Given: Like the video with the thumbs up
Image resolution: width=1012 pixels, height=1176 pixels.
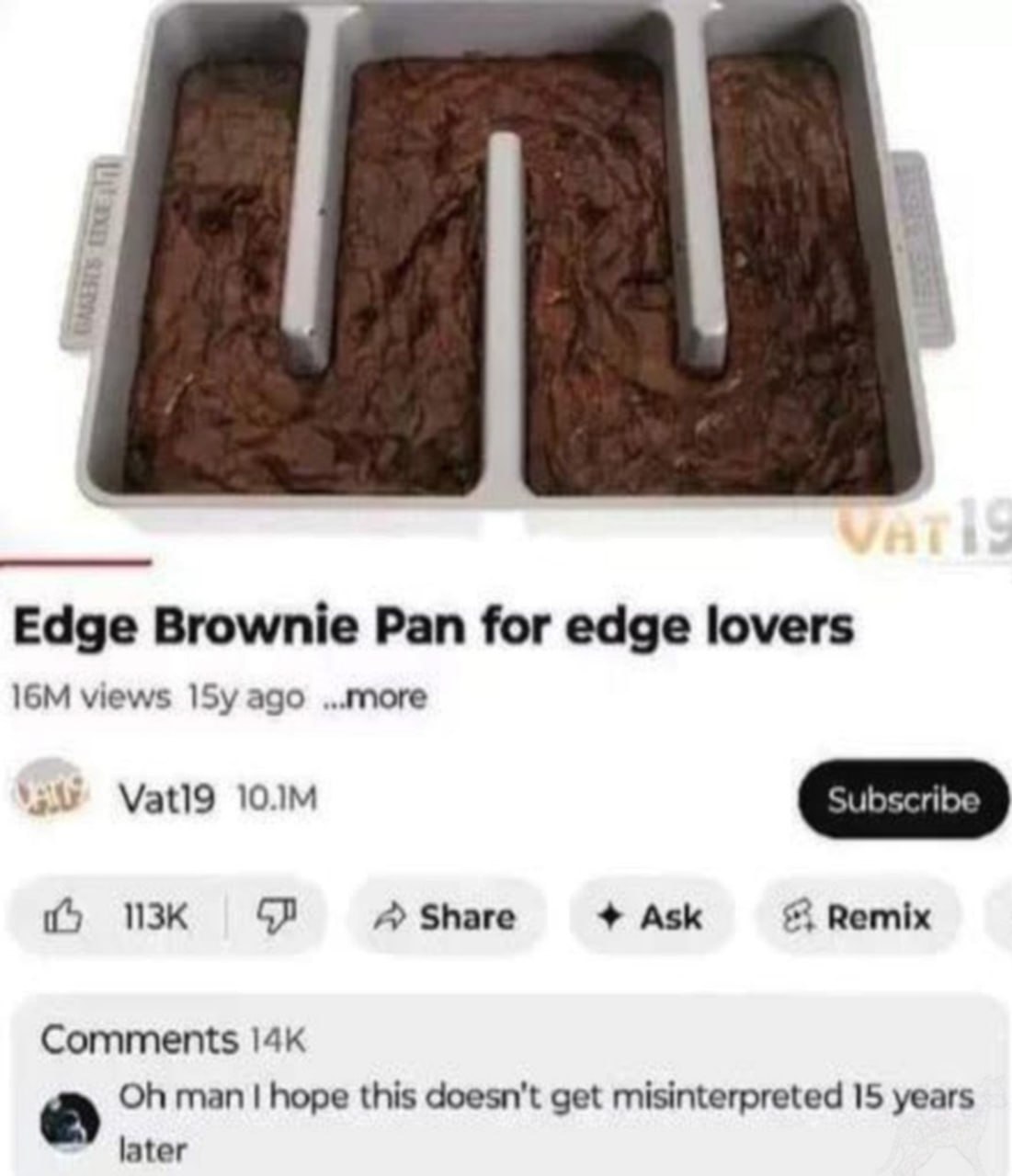Looking at the screenshot, I should click(116, 916).
